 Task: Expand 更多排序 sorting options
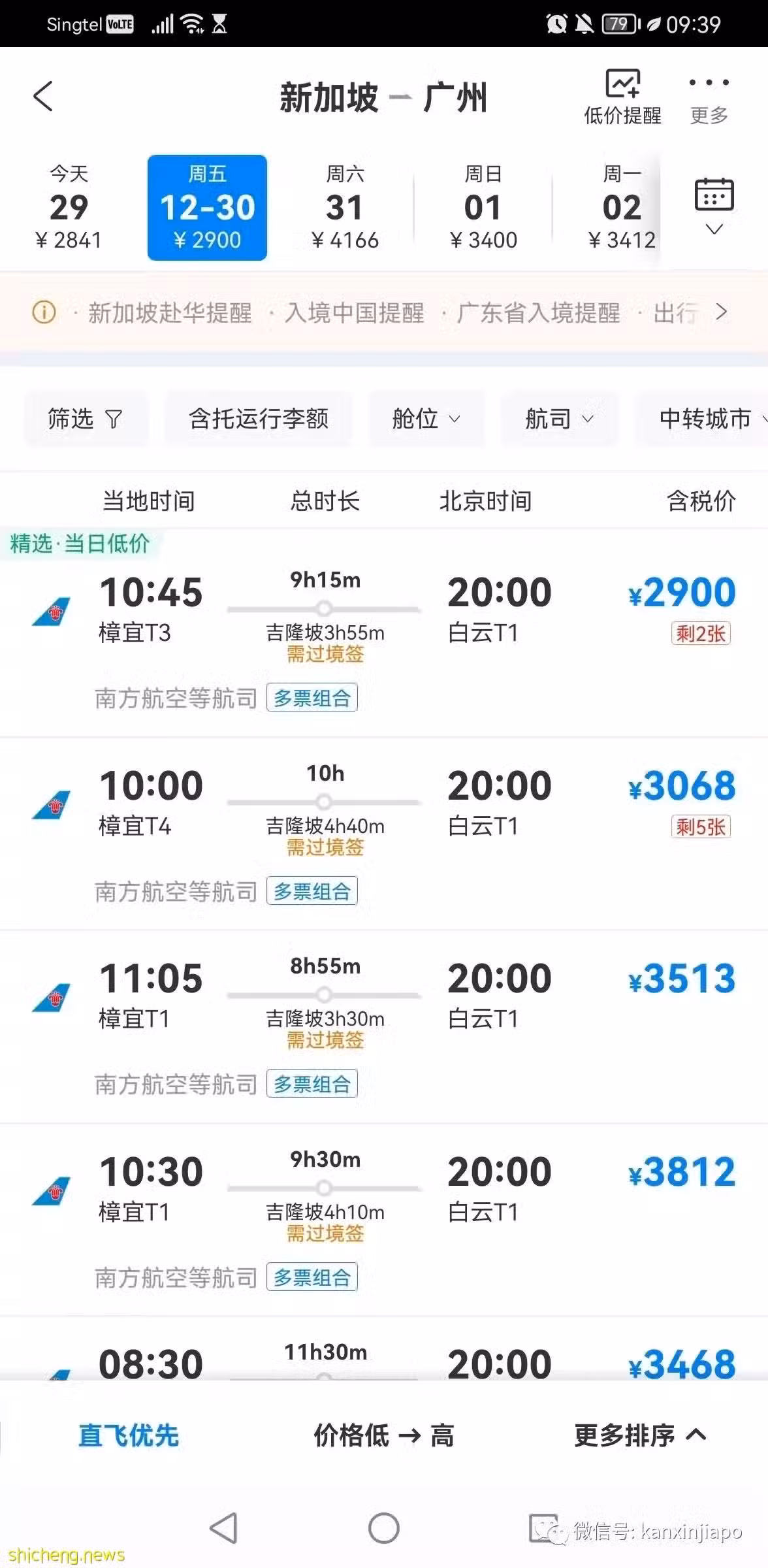point(640,1435)
